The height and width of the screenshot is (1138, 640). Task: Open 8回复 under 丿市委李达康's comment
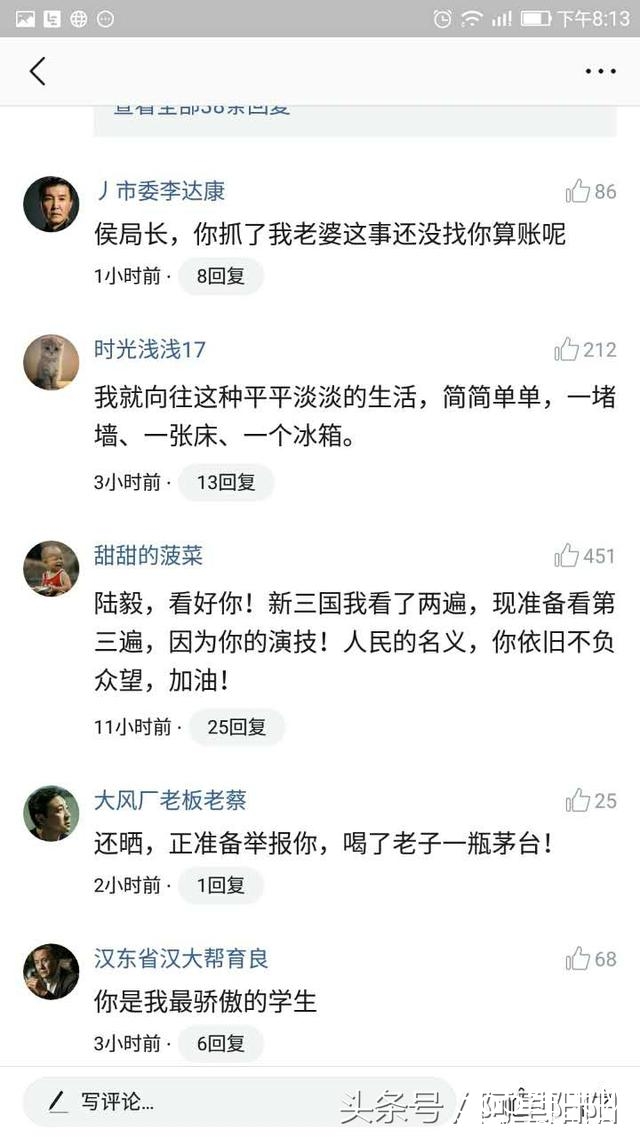(220, 276)
